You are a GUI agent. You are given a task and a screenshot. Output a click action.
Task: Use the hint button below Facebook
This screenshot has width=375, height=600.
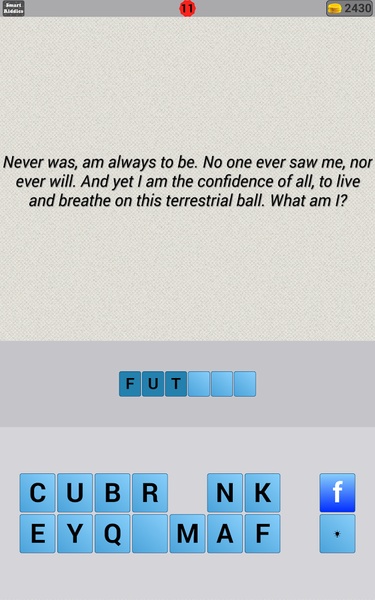click(x=337, y=533)
